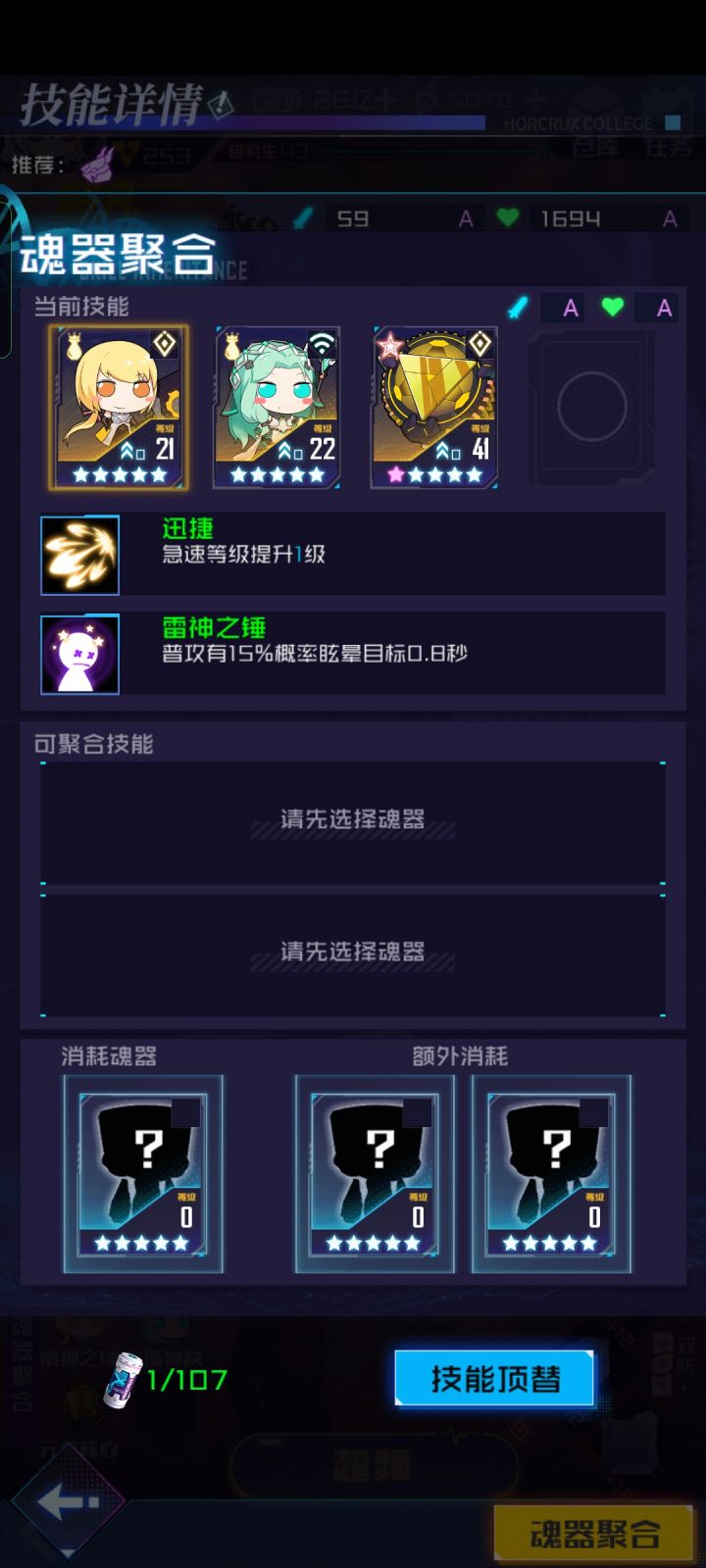706x1568 pixels.
Task: Click the 雷神之锤 stunned doll skill icon
Action: click(80, 654)
